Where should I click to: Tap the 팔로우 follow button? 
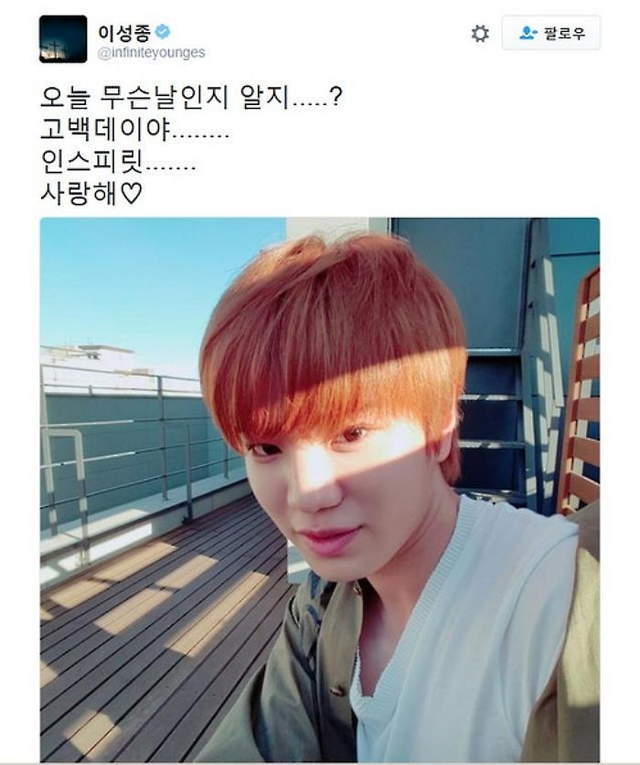click(551, 33)
